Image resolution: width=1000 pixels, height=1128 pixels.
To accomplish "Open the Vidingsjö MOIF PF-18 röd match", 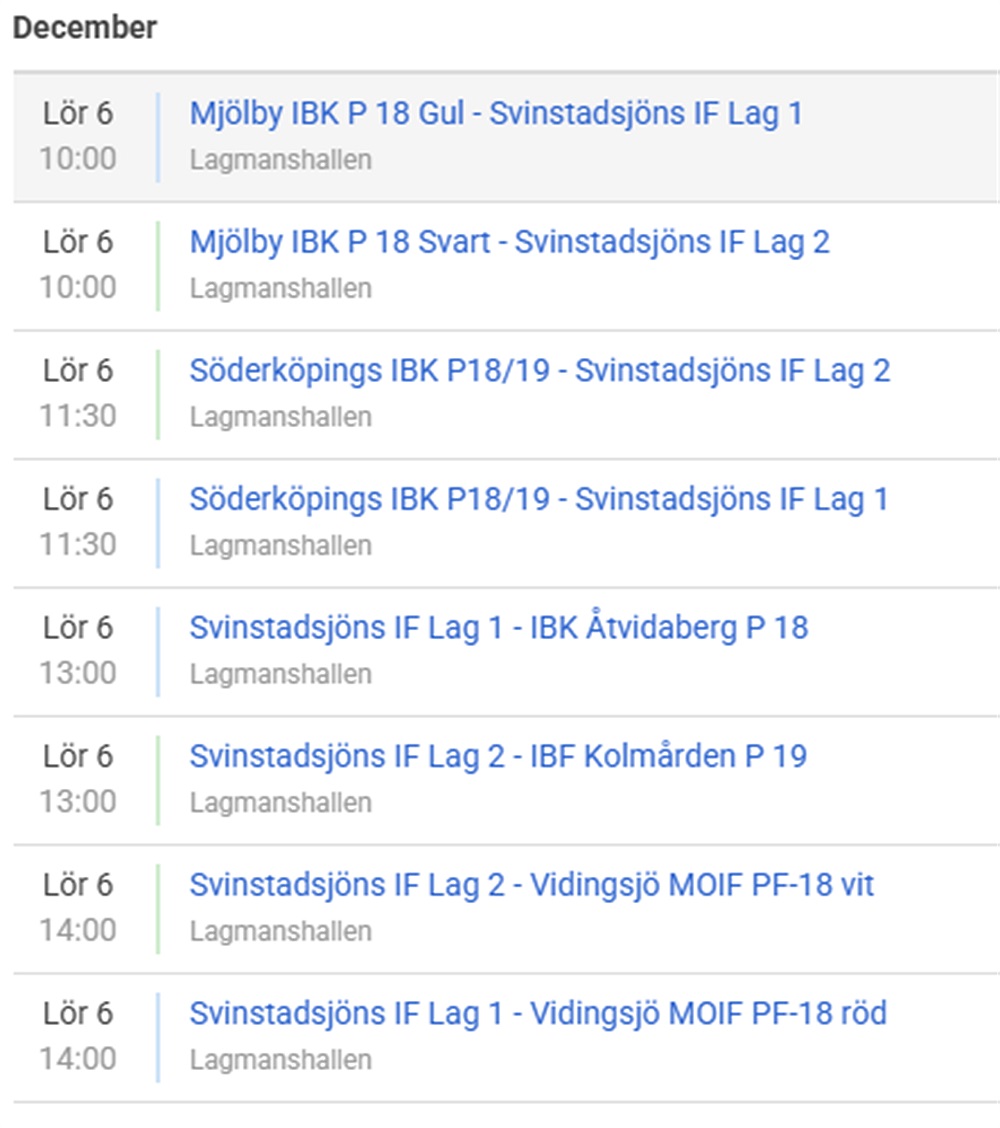I will click(538, 1014).
